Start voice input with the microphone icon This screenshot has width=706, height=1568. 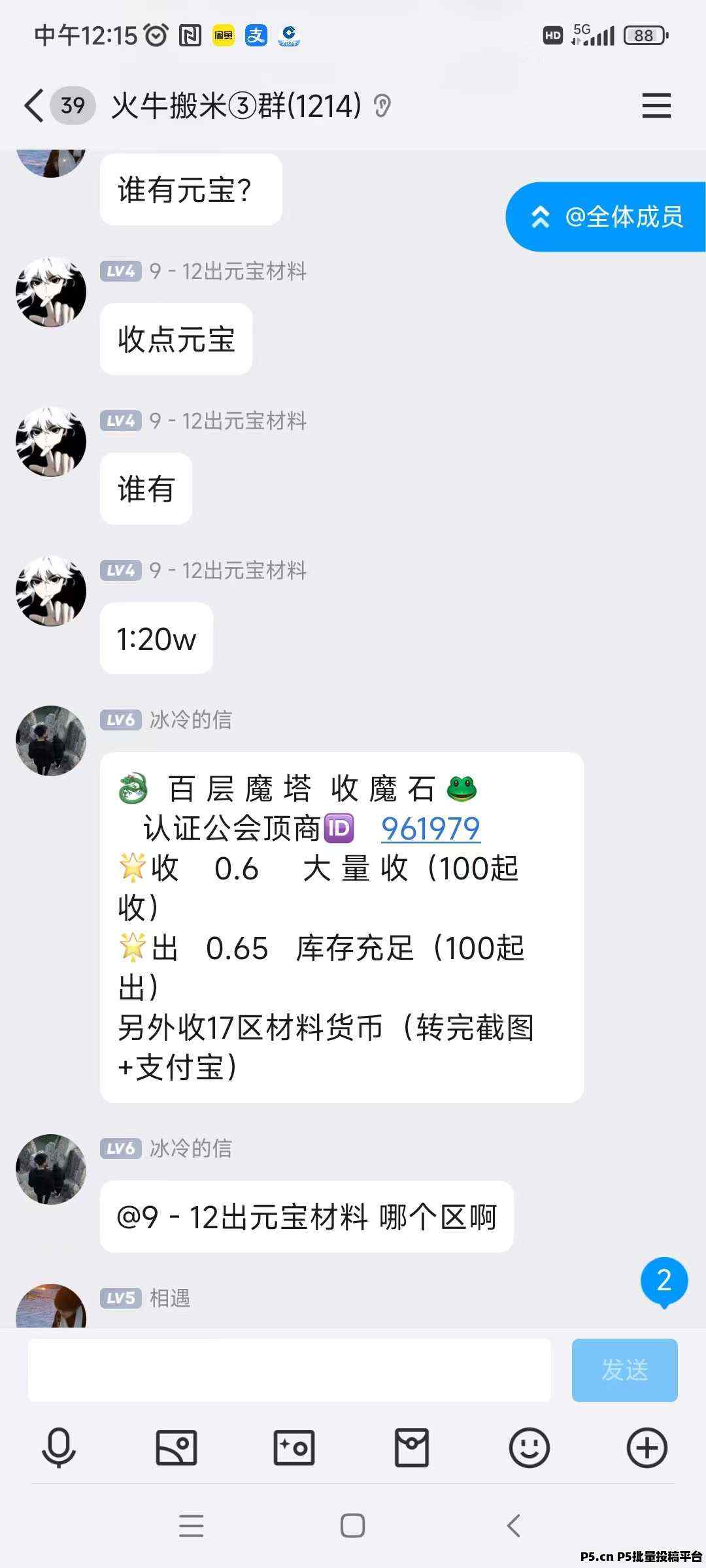(59, 1448)
